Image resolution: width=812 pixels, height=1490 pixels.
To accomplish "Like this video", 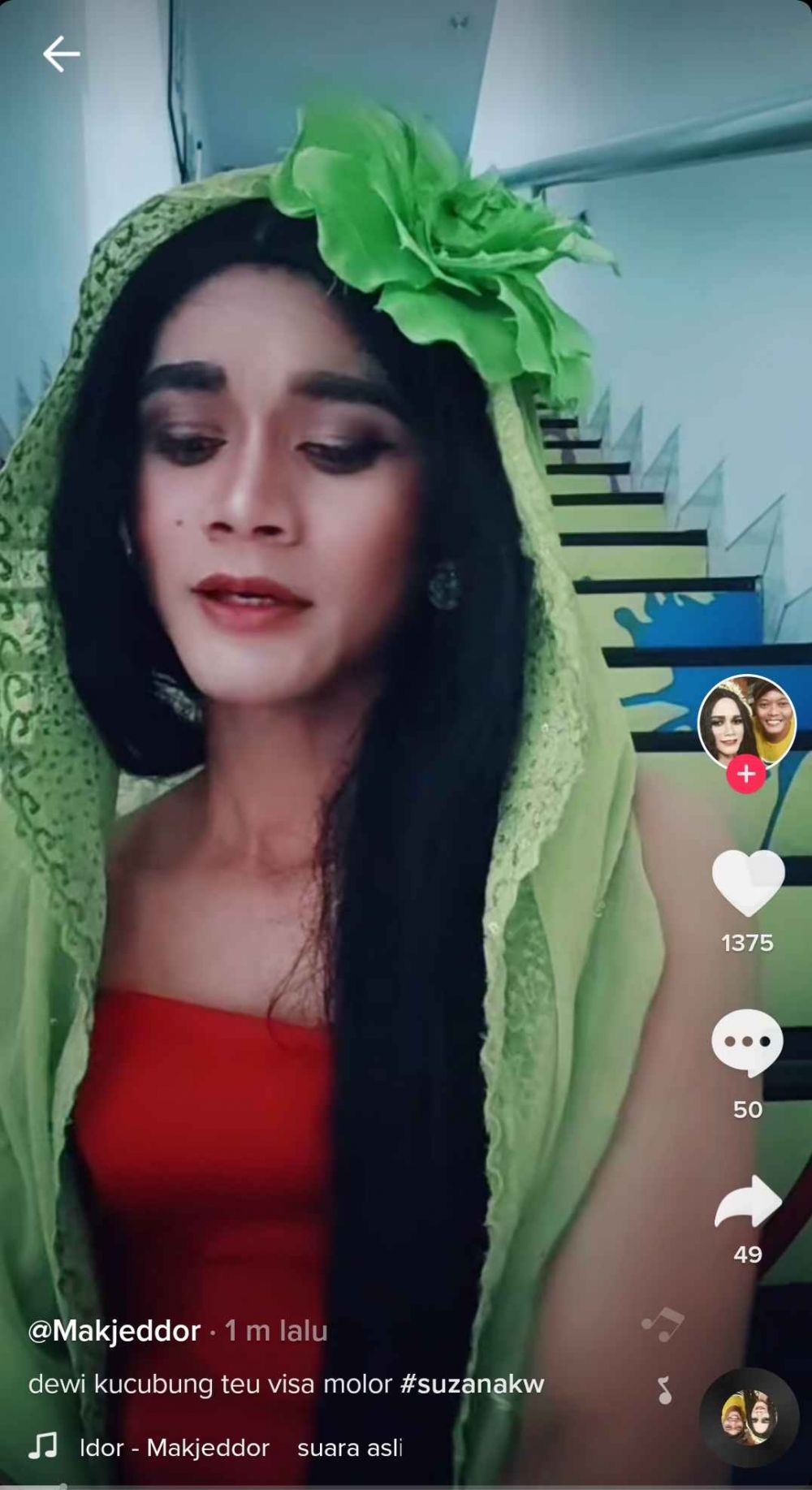I will click(748, 883).
